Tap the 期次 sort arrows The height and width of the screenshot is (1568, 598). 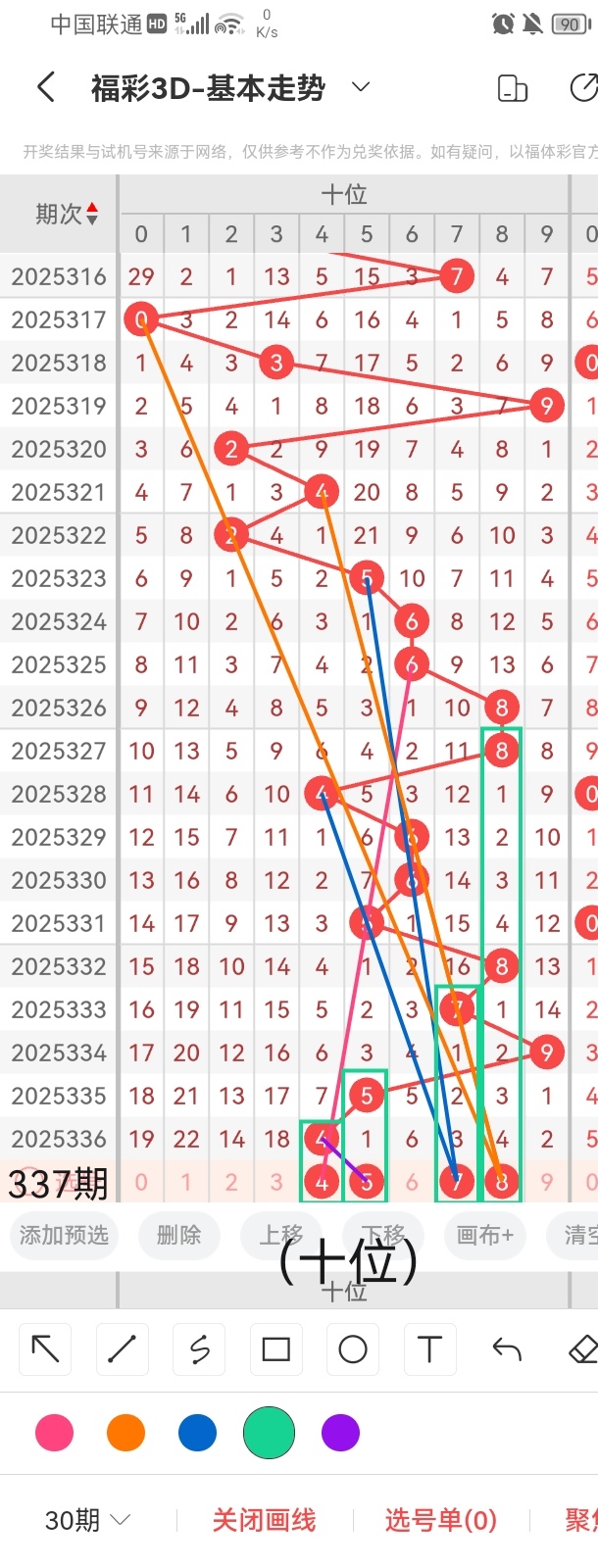92,214
